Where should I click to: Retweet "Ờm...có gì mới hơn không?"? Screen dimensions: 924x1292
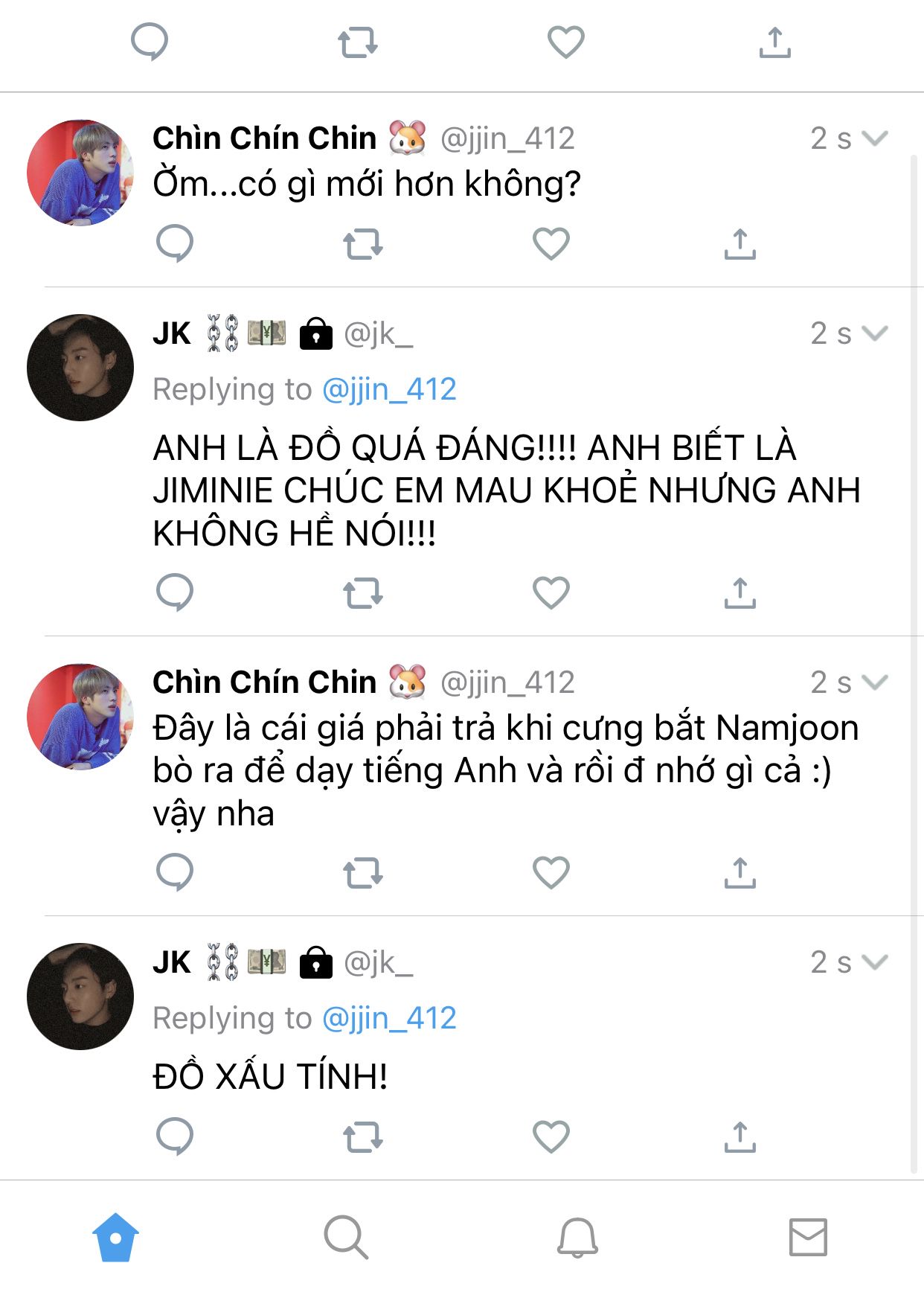[x=362, y=243]
